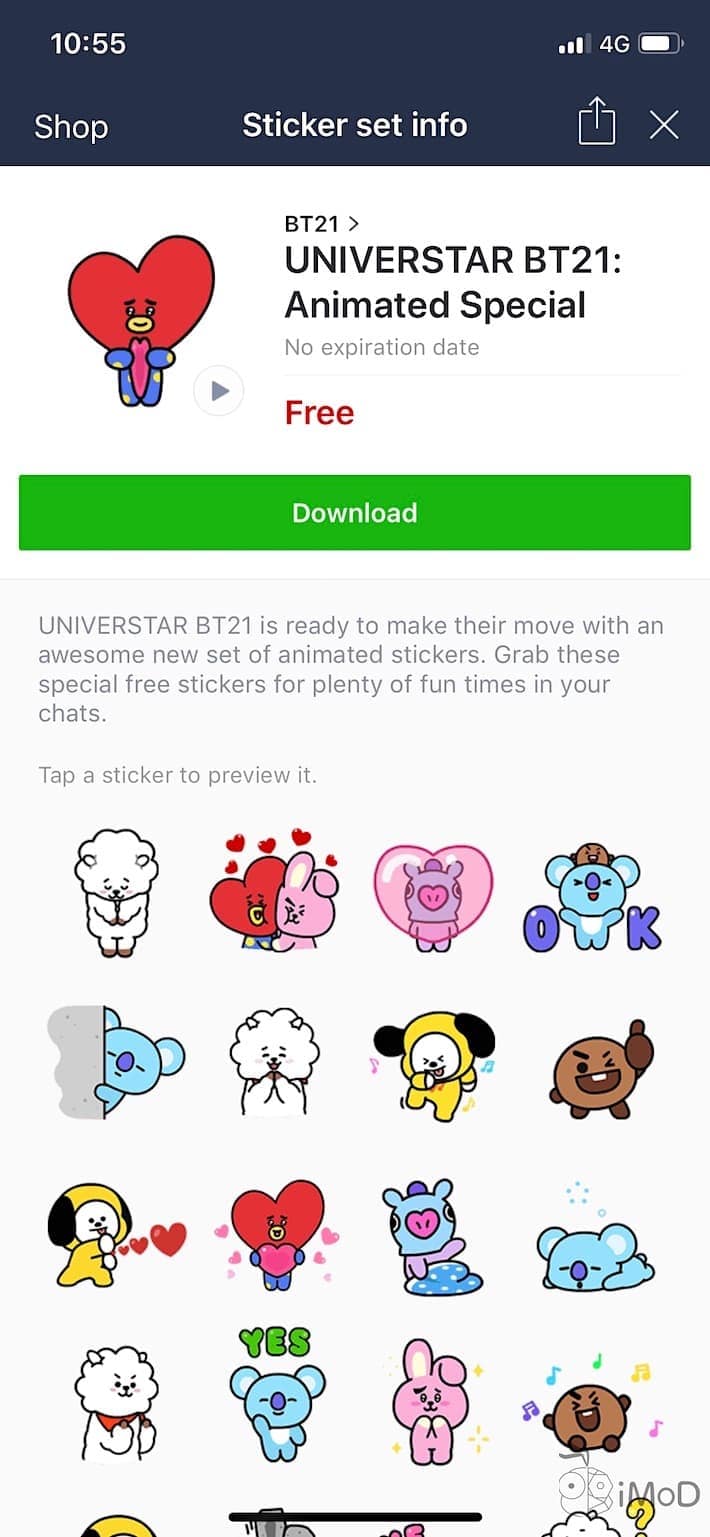This screenshot has height=1537, width=710.
Task: Preview the blue koala OK sticker
Action: pyautogui.click(x=592, y=896)
